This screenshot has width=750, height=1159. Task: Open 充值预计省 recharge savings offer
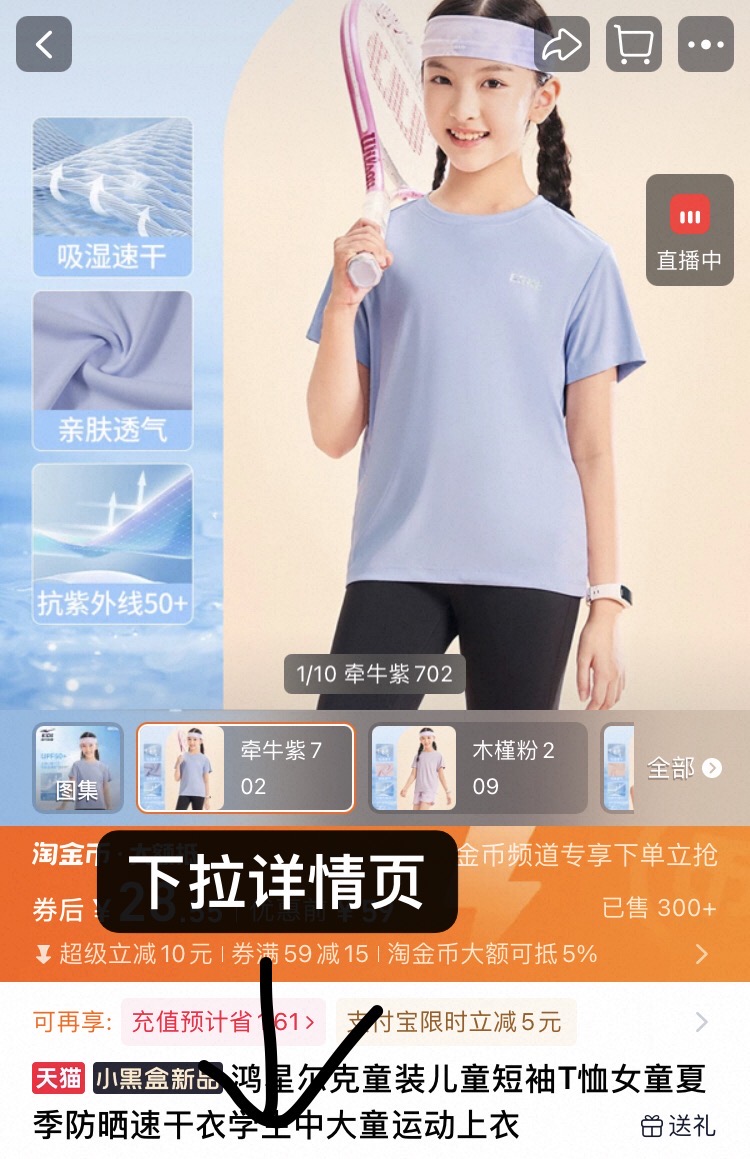[x=223, y=1022]
